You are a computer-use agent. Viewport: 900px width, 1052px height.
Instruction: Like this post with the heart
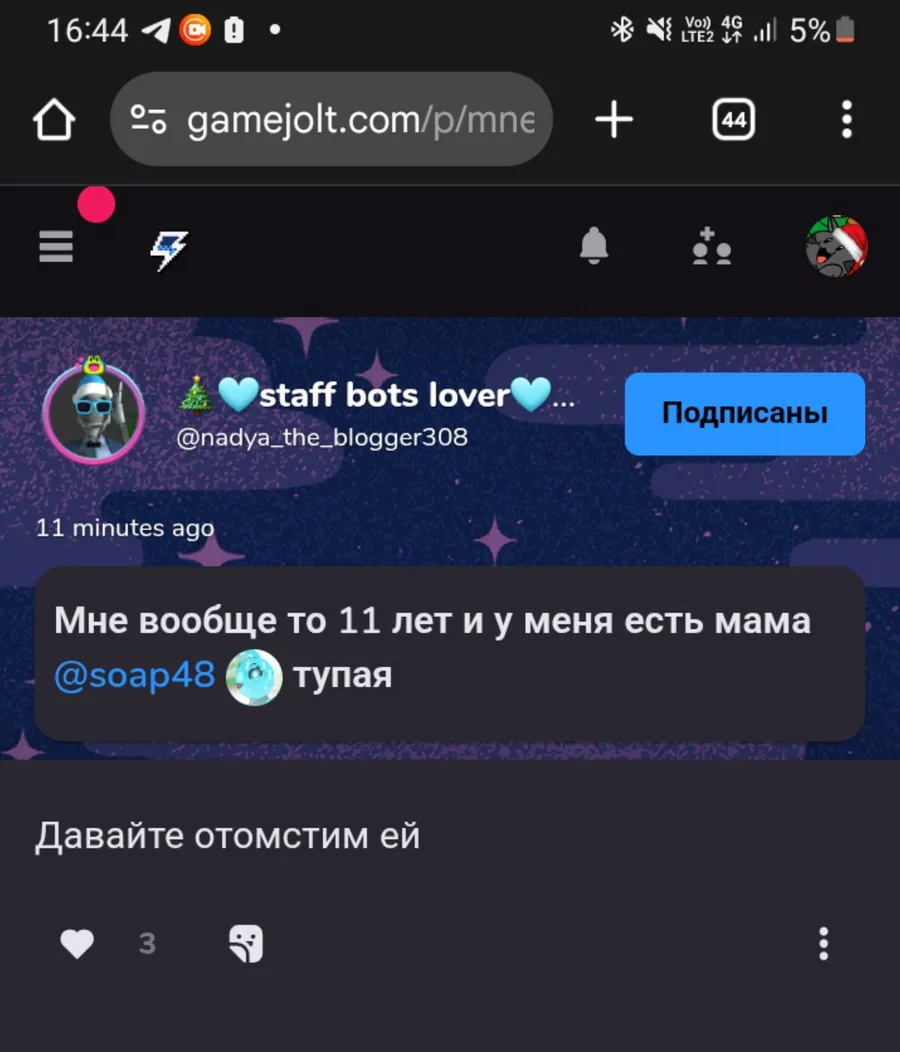point(77,943)
